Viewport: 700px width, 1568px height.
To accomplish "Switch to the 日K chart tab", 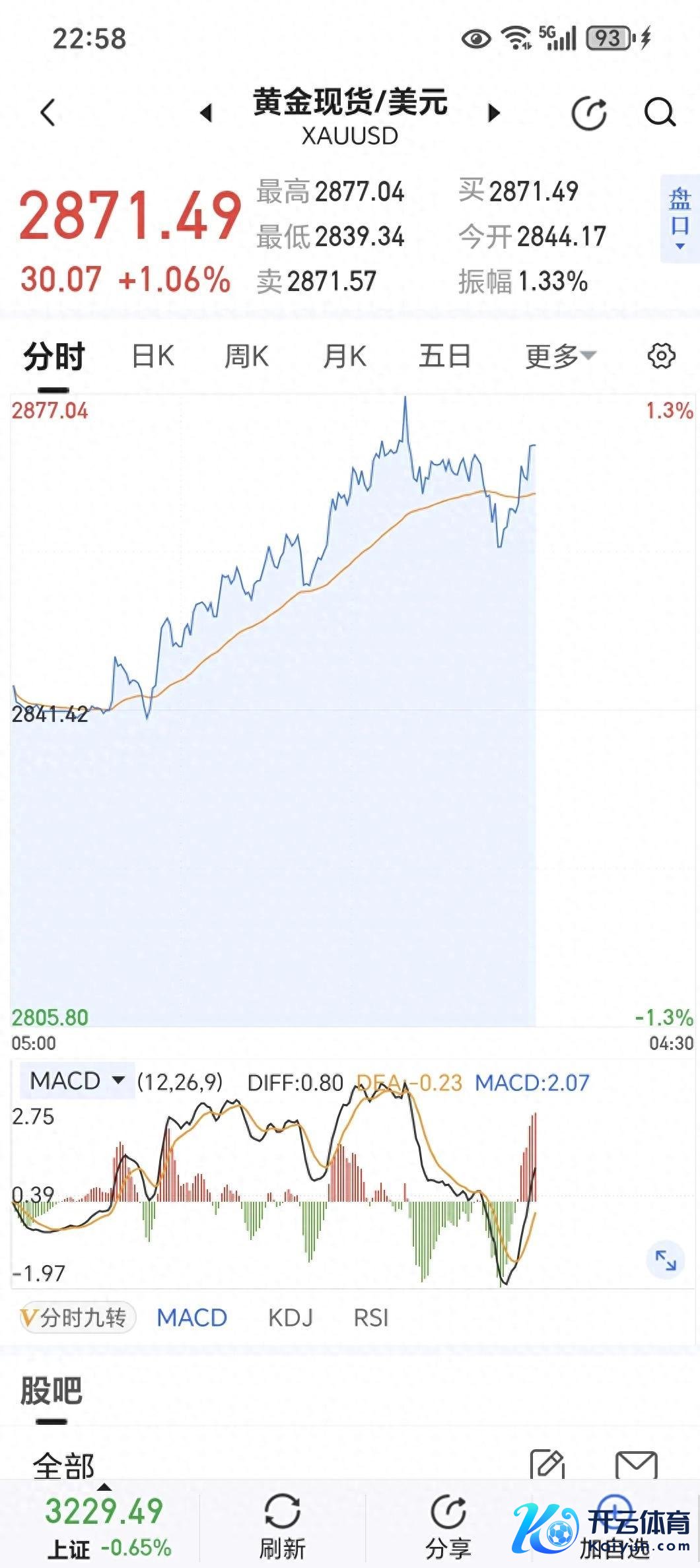I will [153, 357].
